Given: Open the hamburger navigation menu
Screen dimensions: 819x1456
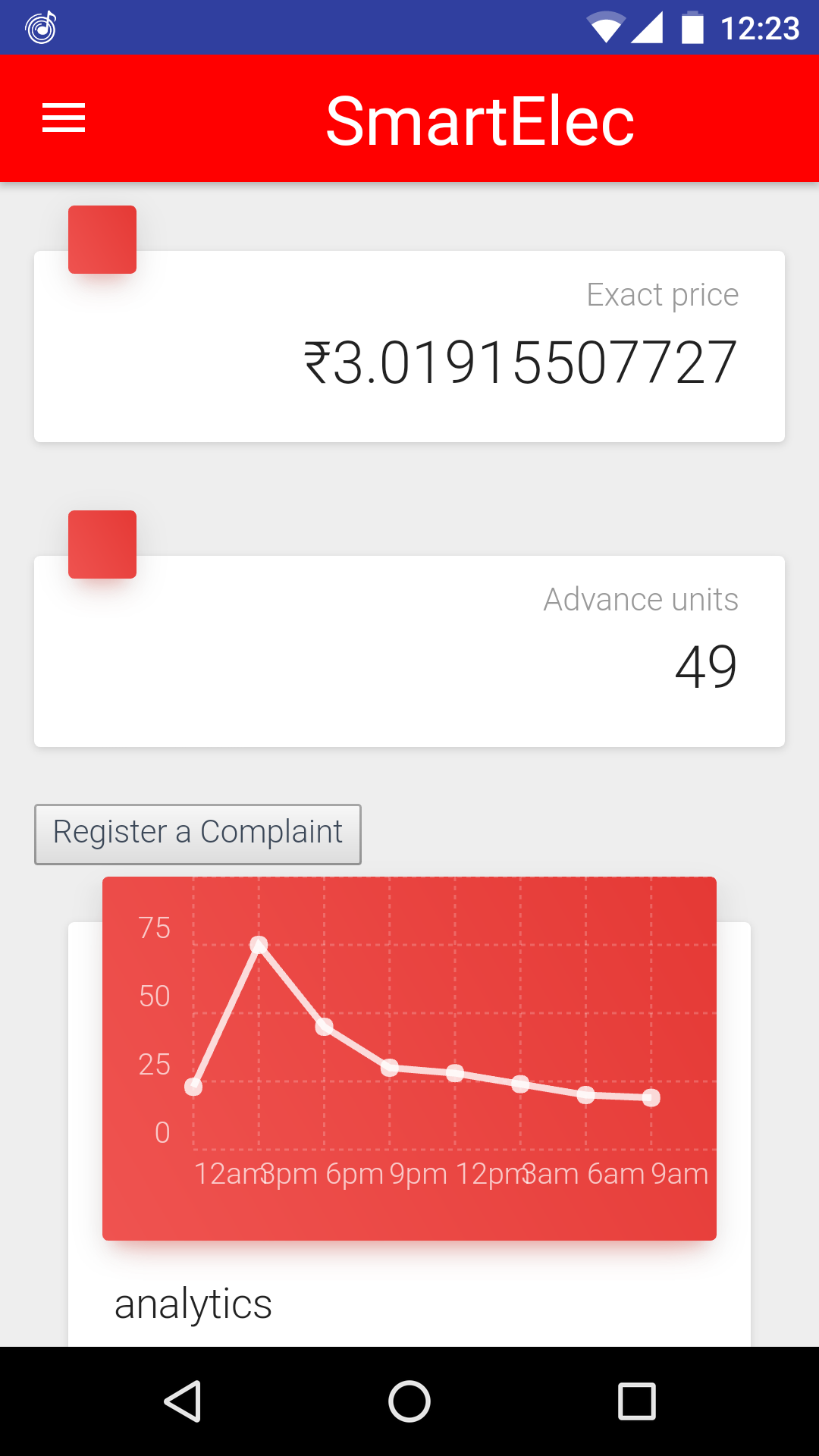Looking at the screenshot, I should pyautogui.click(x=64, y=118).
